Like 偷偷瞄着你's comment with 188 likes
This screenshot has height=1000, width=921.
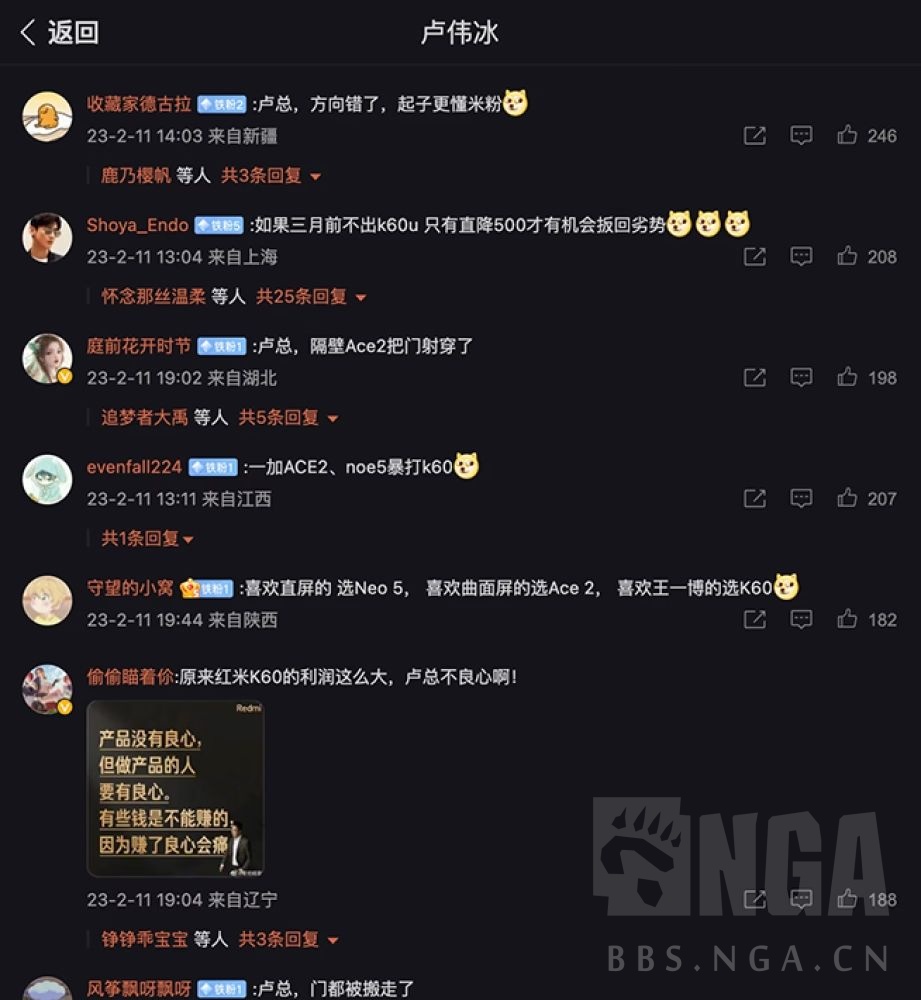click(x=848, y=899)
